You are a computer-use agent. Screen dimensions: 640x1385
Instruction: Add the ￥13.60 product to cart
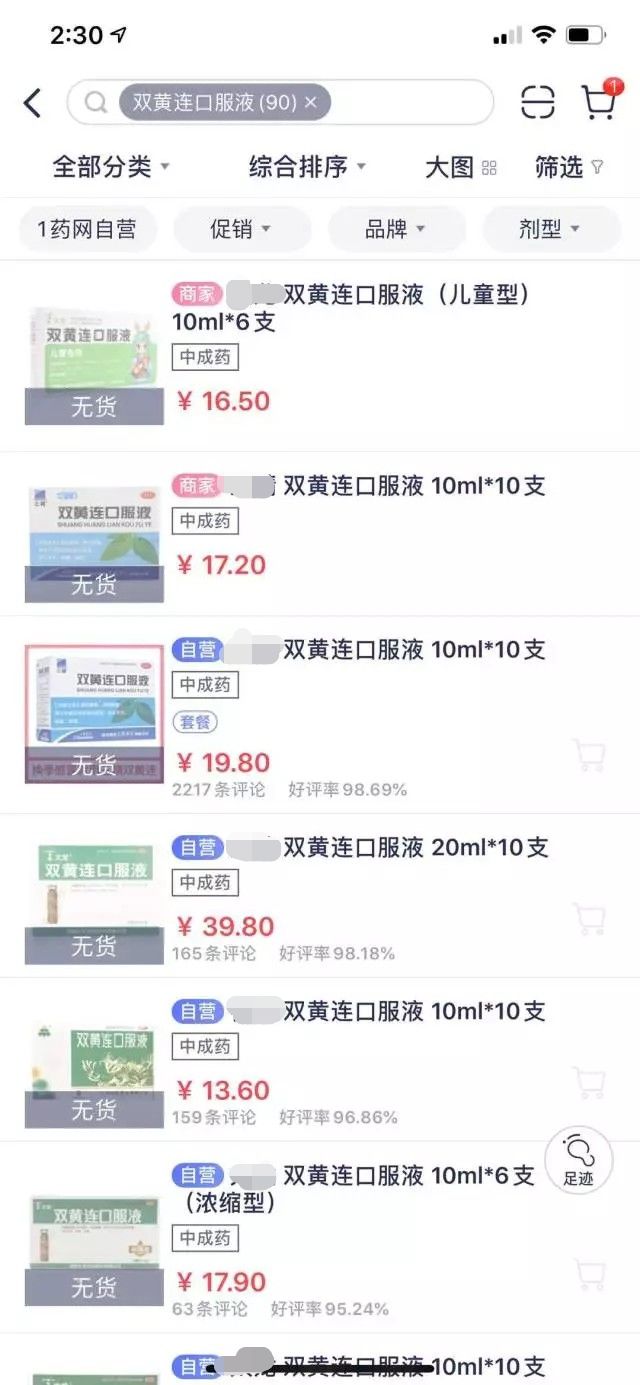pyautogui.click(x=591, y=1083)
